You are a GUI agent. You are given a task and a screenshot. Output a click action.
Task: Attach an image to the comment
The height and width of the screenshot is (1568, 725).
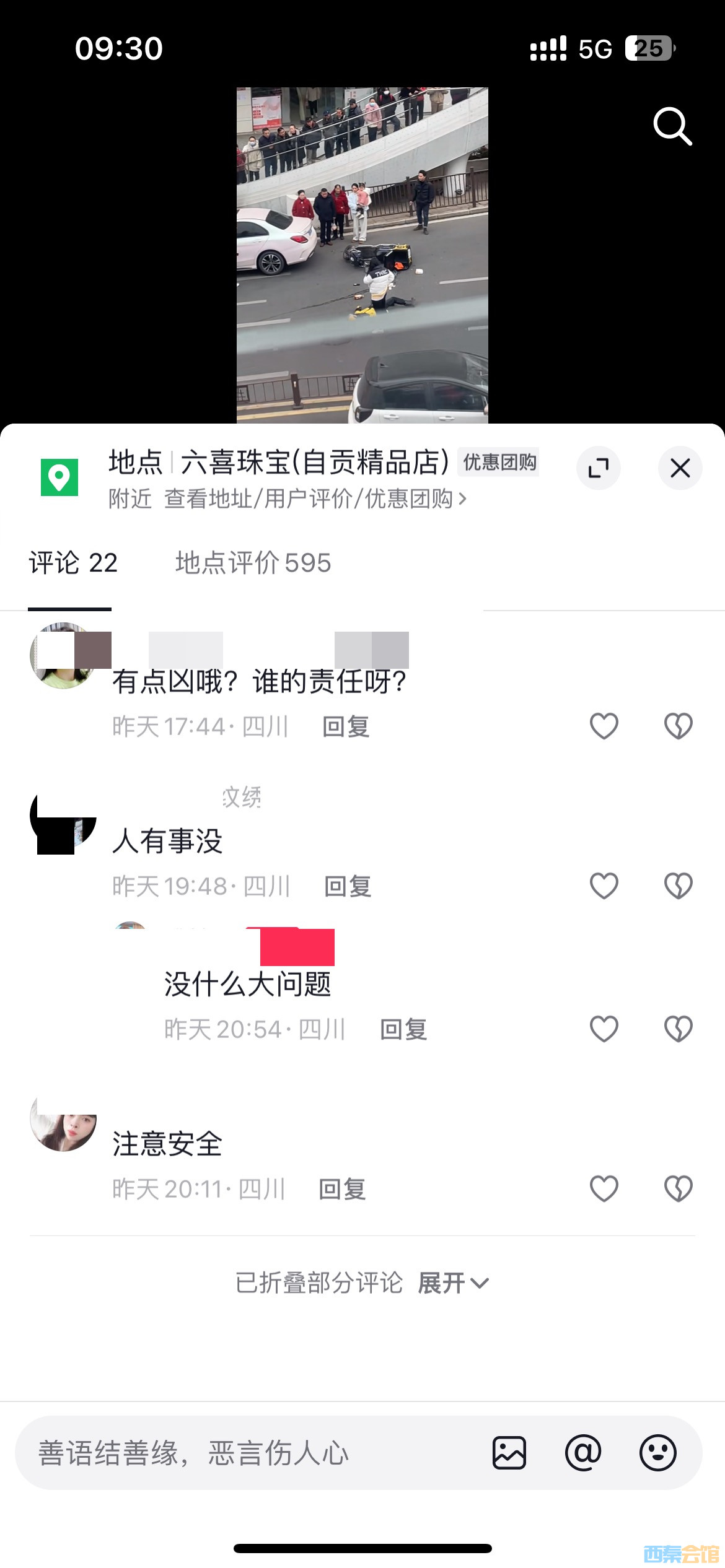pos(509,1453)
